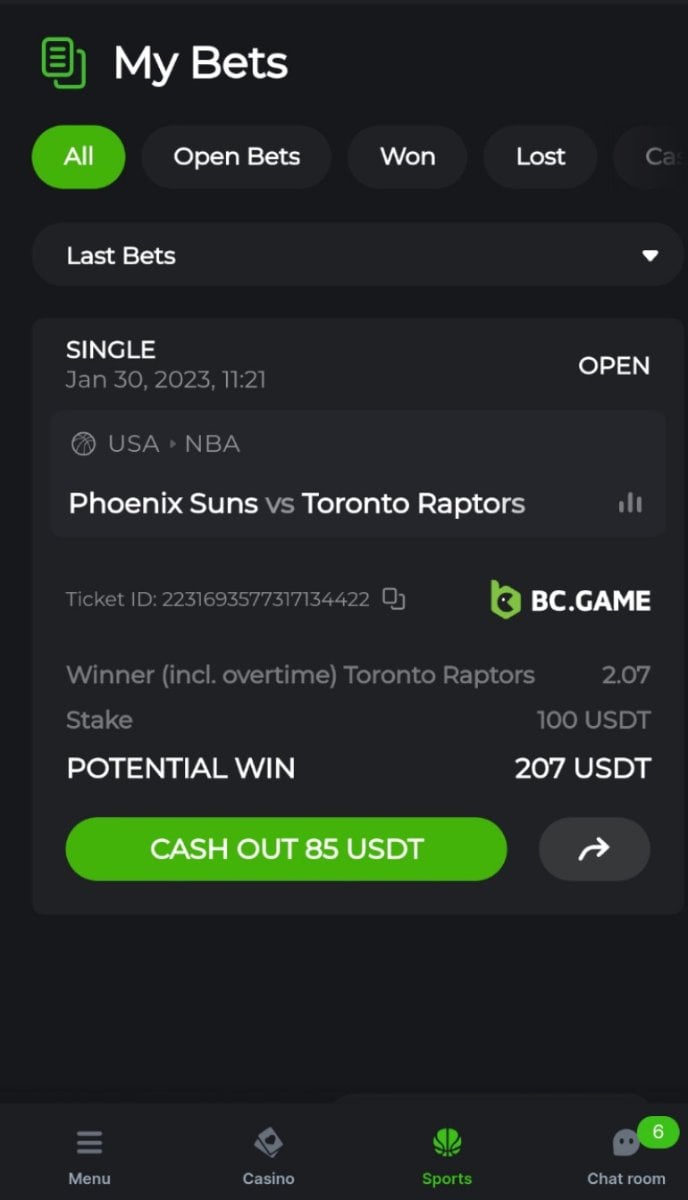The width and height of the screenshot is (688, 1200).
Task: Select the All bets filter
Action: pos(78,157)
